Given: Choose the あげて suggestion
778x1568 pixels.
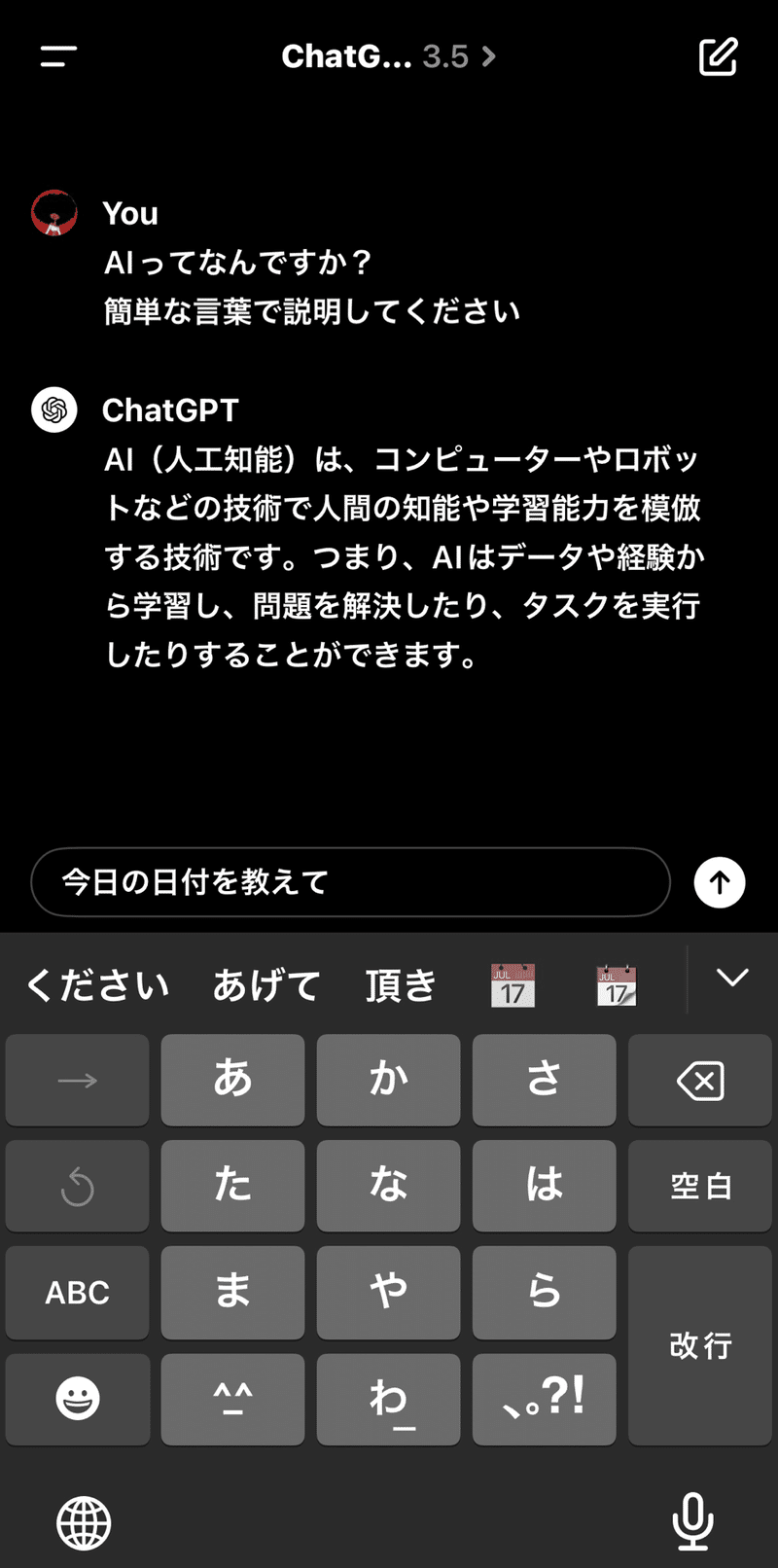Looking at the screenshot, I should tap(265, 985).
